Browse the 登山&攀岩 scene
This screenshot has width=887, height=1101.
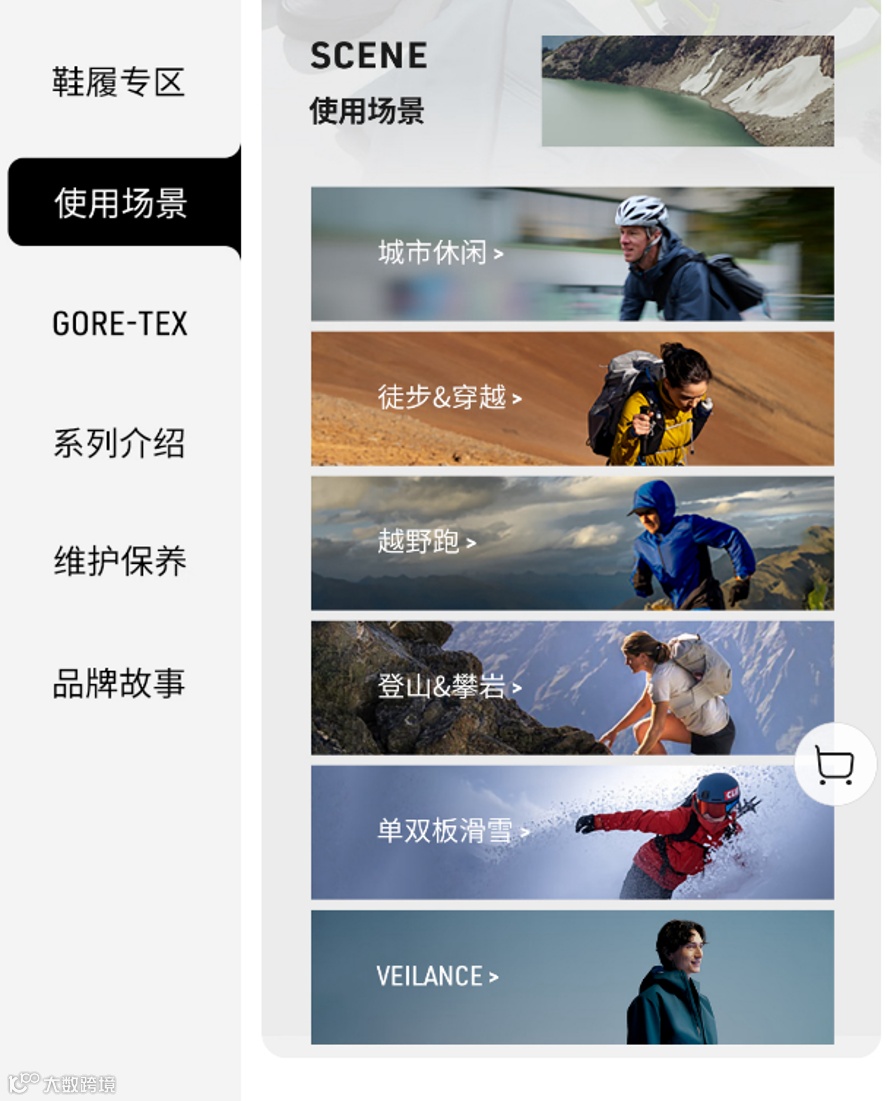click(571, 688)
